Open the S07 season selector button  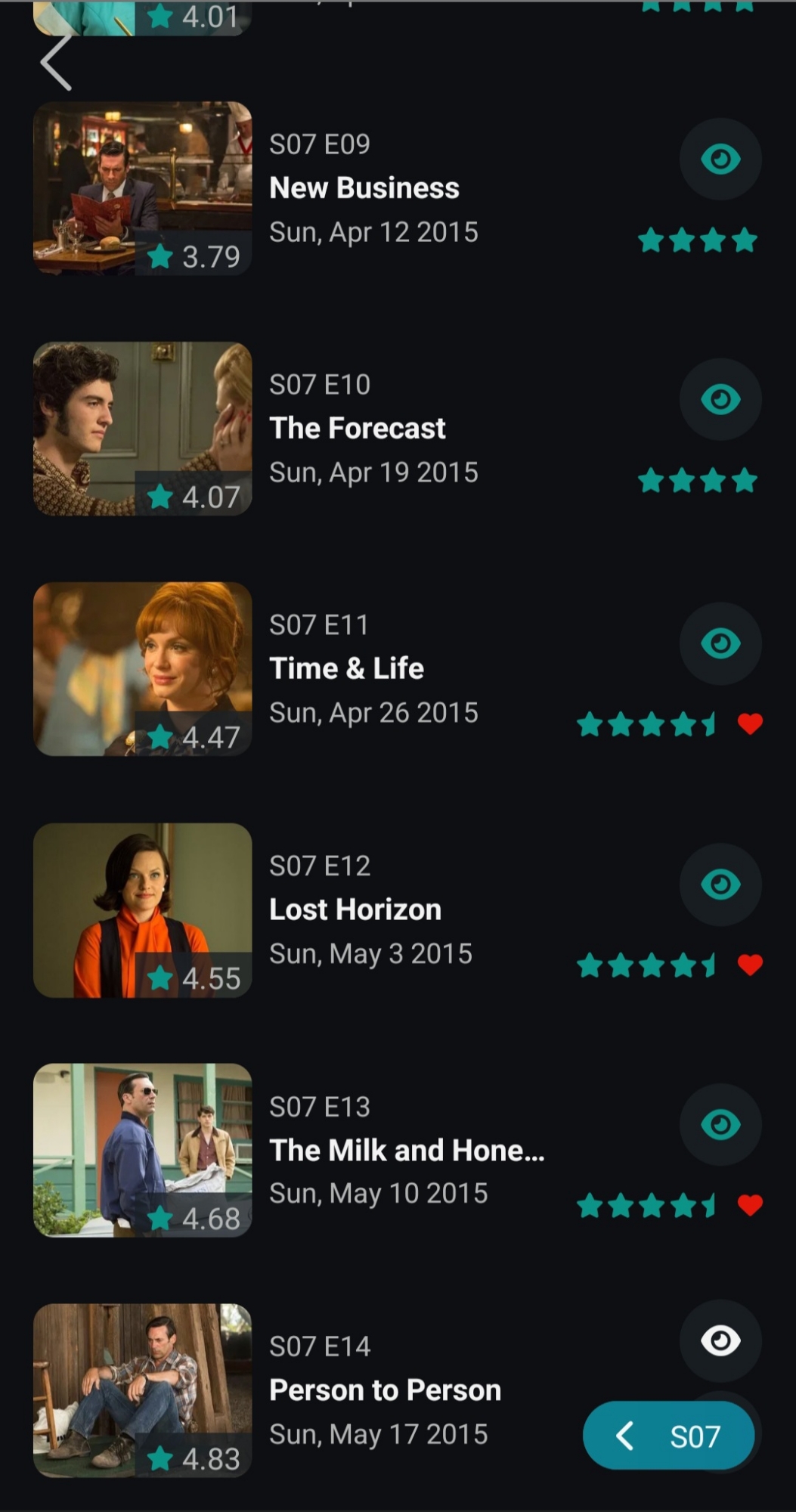coord(668,1435)
